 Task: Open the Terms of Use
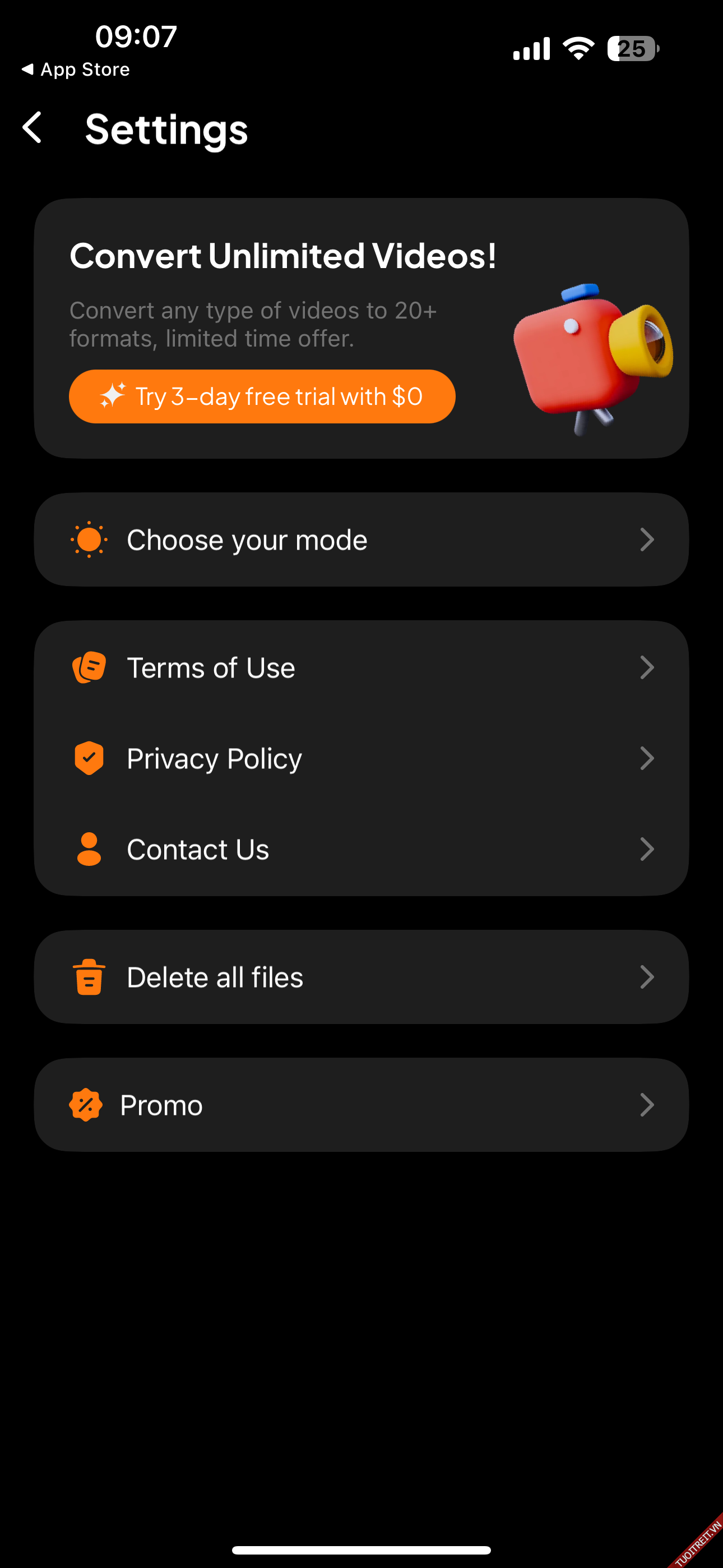pyautogui.click(x=361, y=667)
